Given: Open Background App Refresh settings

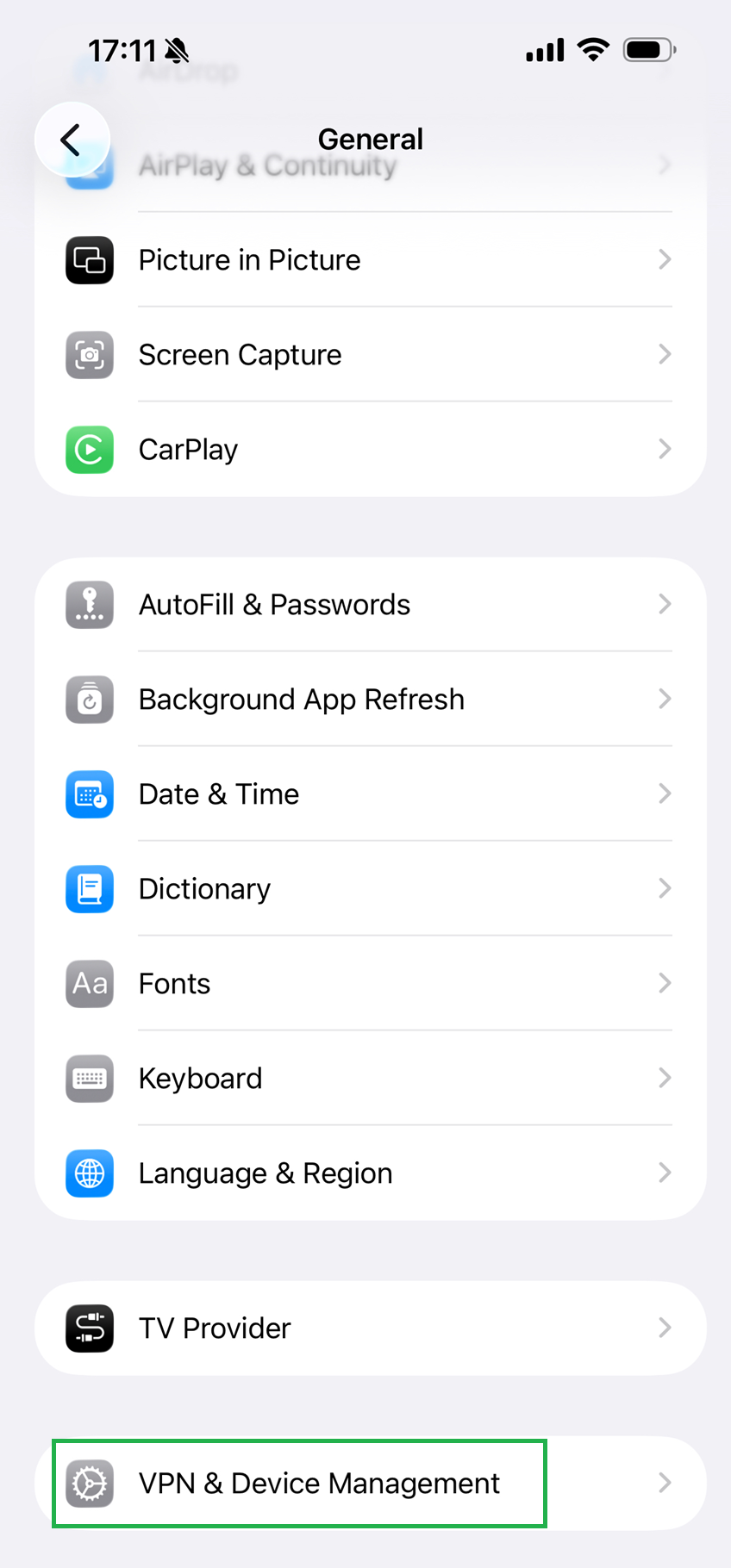Looking at the screenshot, I should (371, 700).
